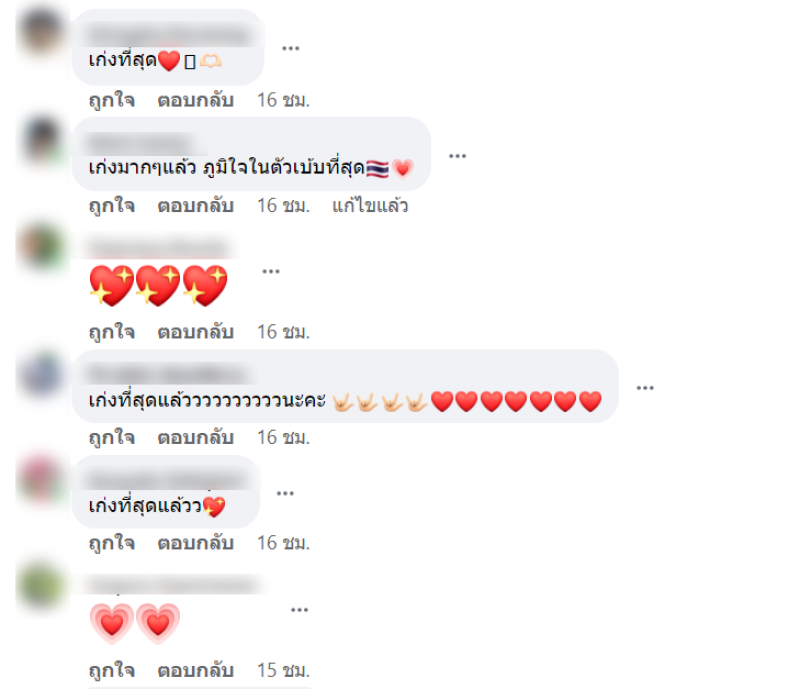This screenshot has height=689, width=800.
Task: Open options for the three sparkling hearts comment
Action: click(x=271, y=271)
